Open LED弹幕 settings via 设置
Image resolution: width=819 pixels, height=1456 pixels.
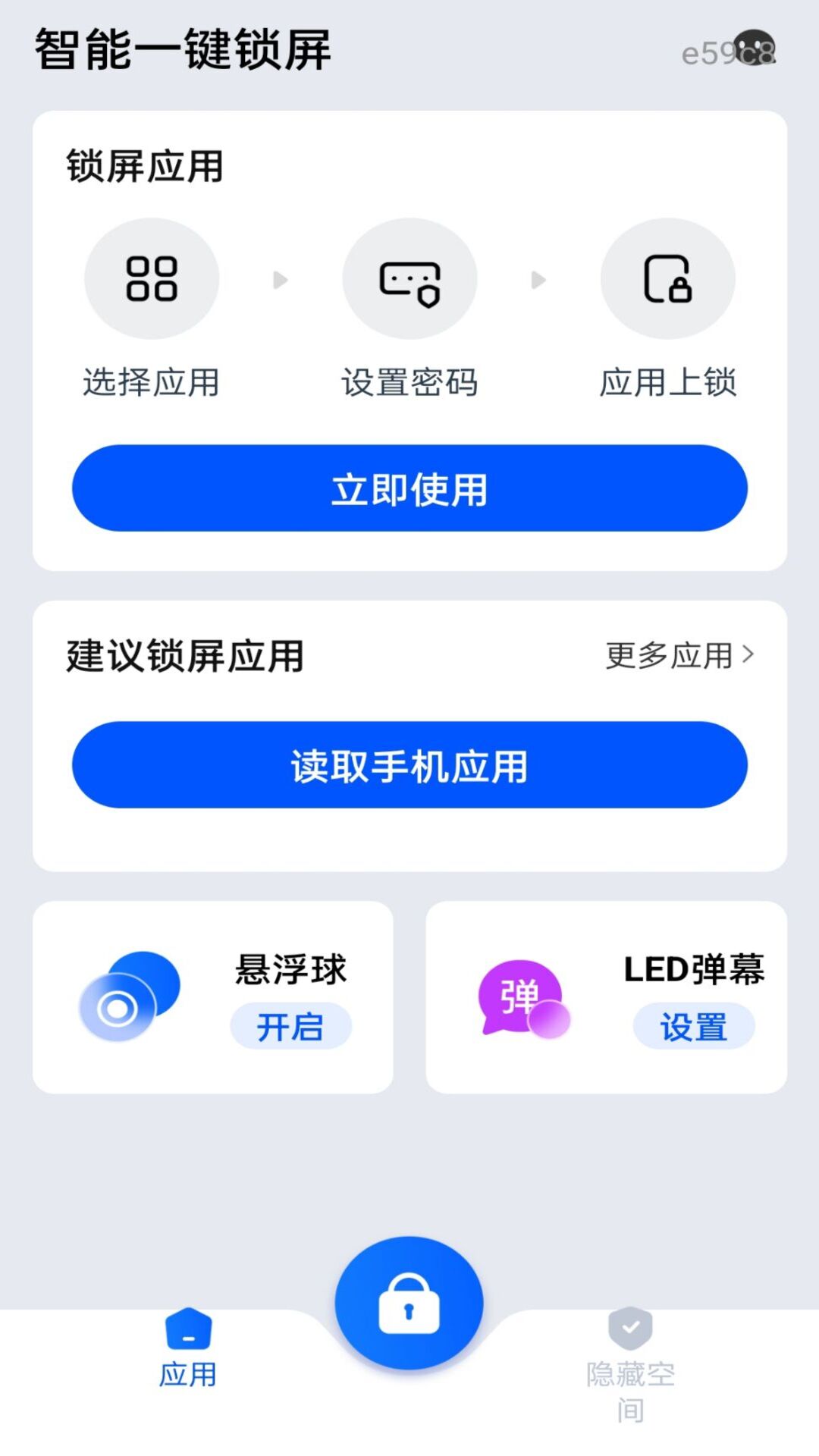point(693,1025)
